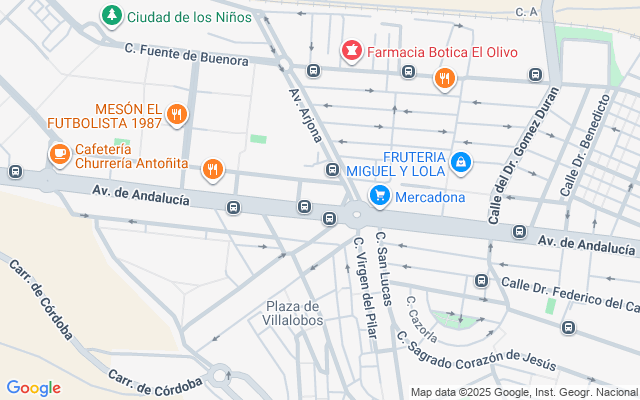Viewport: 640px width, 400px height.
Task: Tap the MESÓN EL FUTBOLISTA 1987 restaurant pin
Action: (x=176, y=115)
